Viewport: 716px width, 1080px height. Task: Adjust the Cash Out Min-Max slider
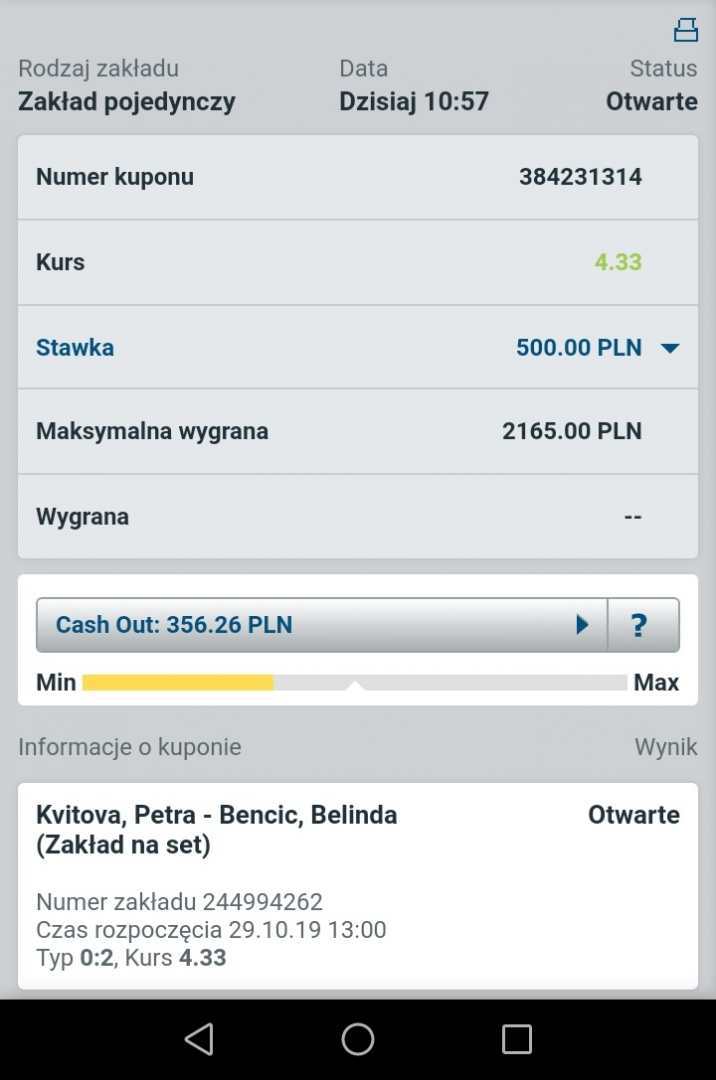[x=355, y=683]
